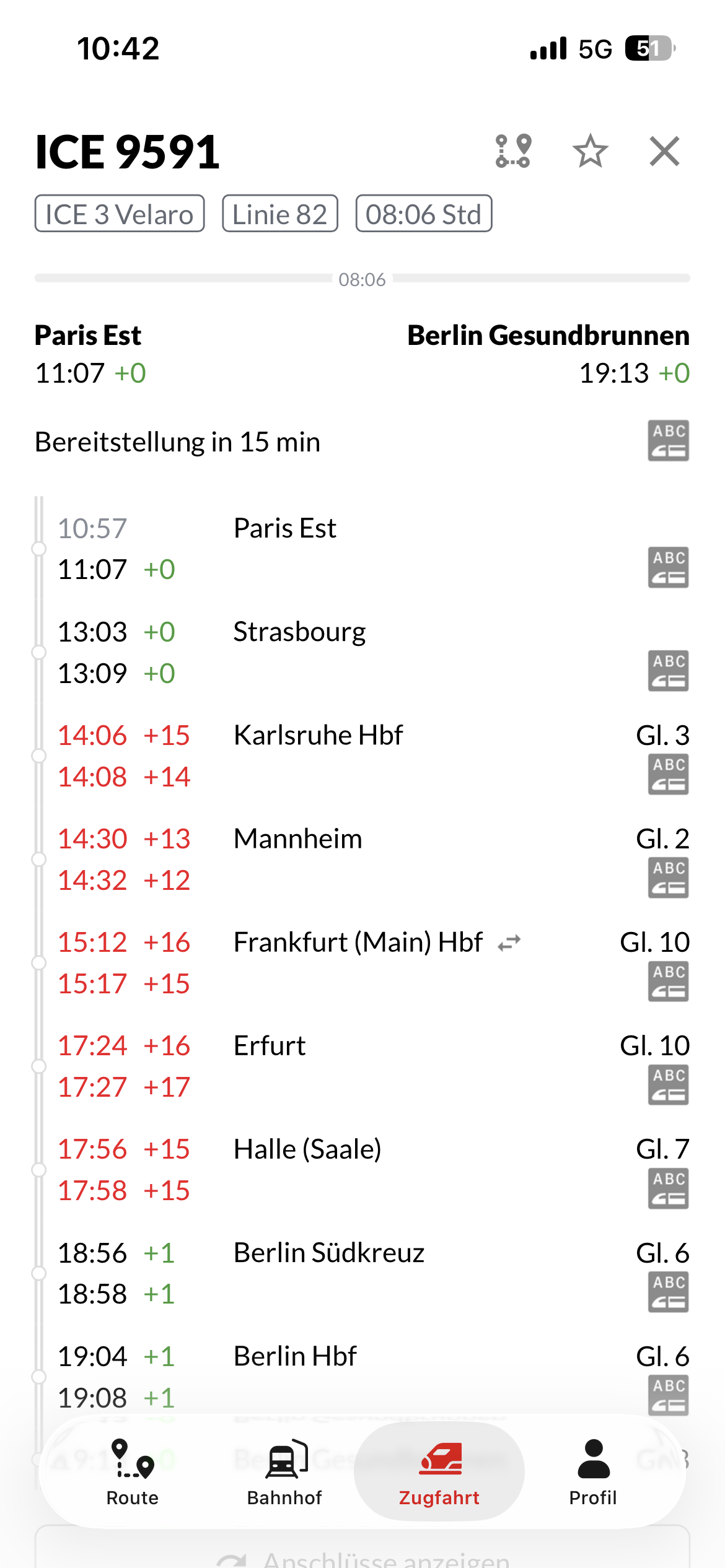Open the route map icon for ICE 9591
The width and height of the screenshot is (725, 1568).
[513, 151]
